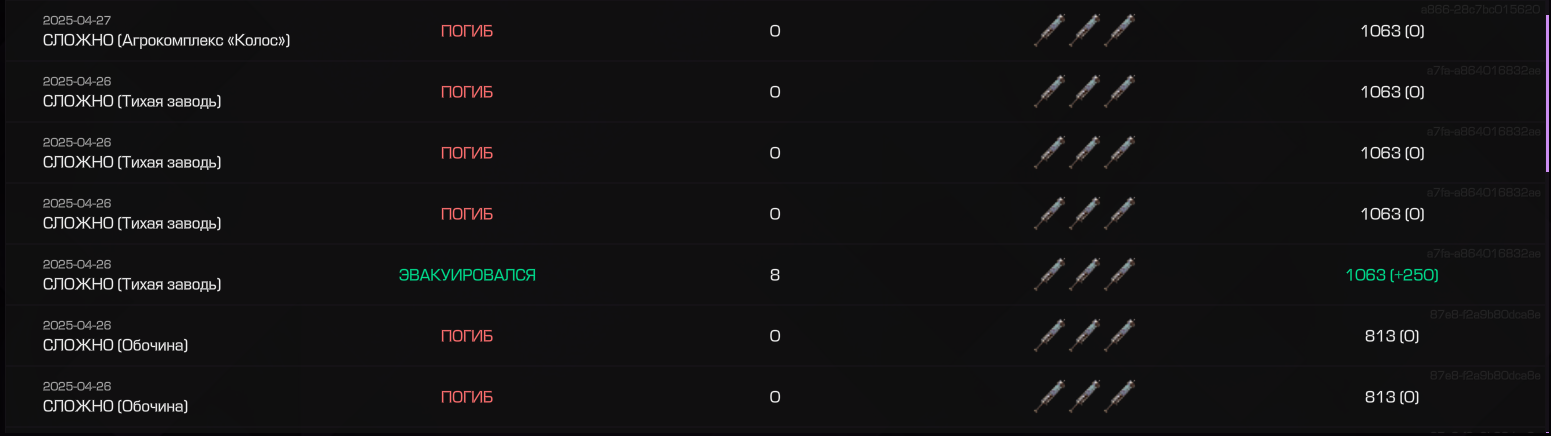Open the Агрокомплекс «Колос» raid entry
This screenshot has height=436, width=1551.
pyautogui.click(x=166, y=41)
